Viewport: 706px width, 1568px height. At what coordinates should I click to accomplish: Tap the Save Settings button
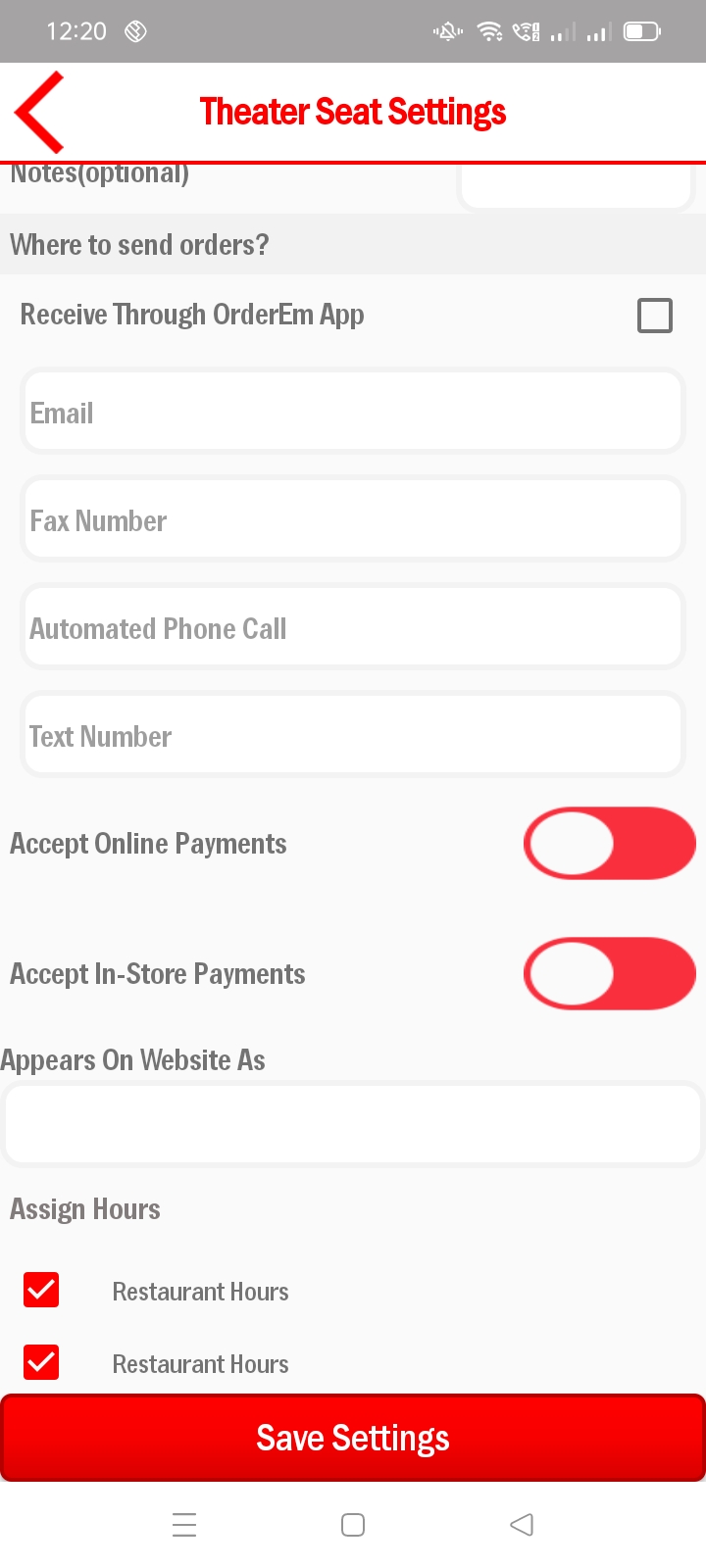tap(353, 1438)
